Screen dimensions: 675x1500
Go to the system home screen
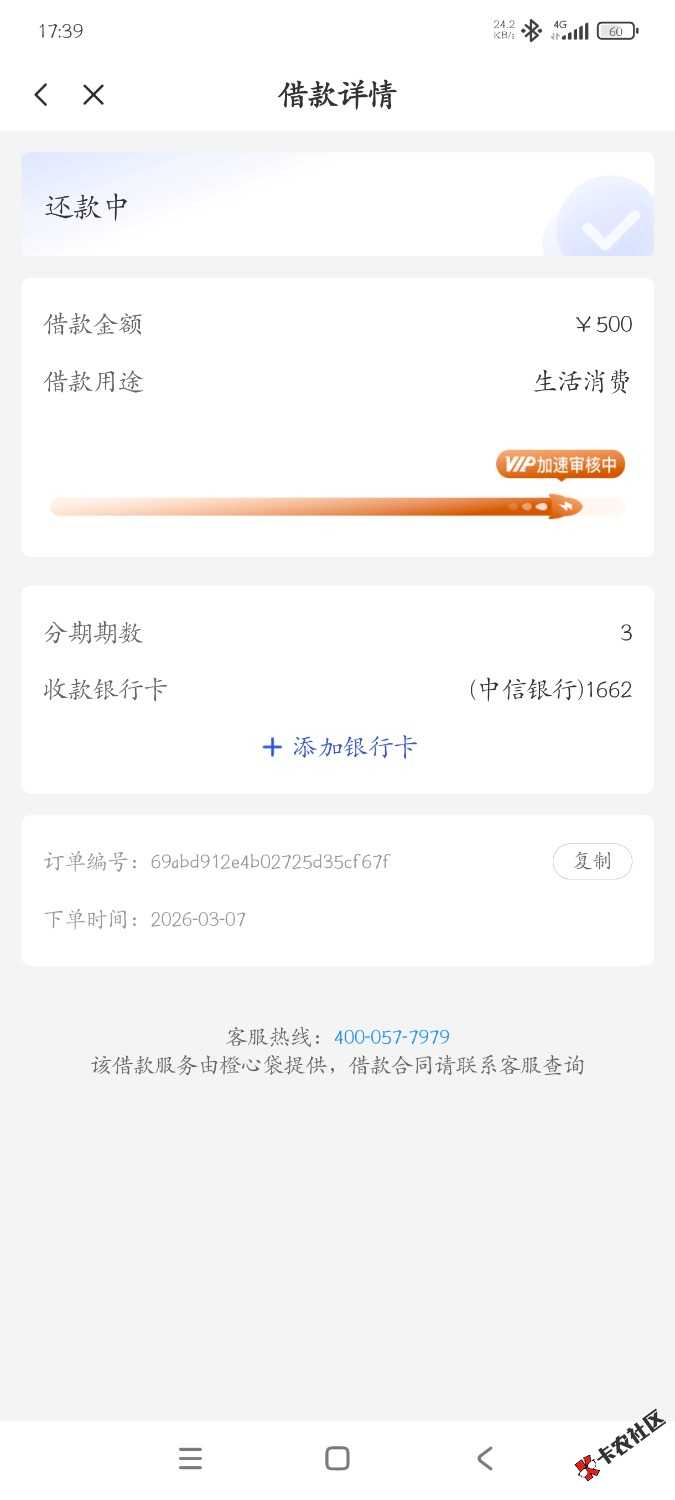click(337, 1459)
